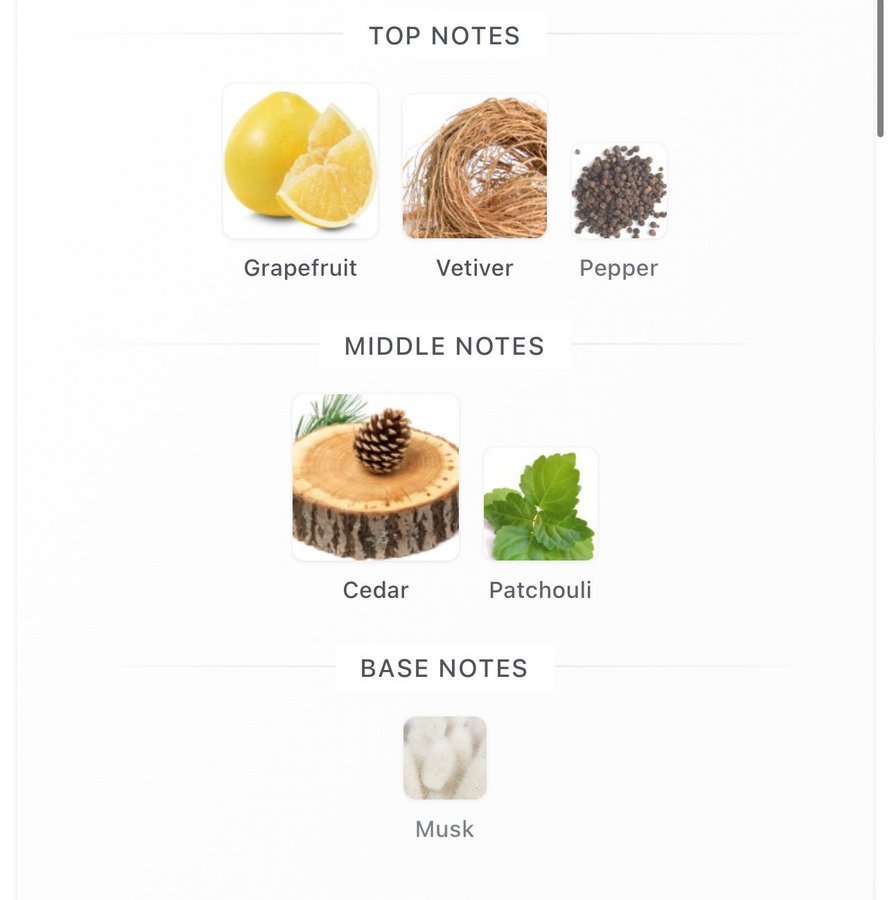Select the Musk base note

tap(445, 758)
